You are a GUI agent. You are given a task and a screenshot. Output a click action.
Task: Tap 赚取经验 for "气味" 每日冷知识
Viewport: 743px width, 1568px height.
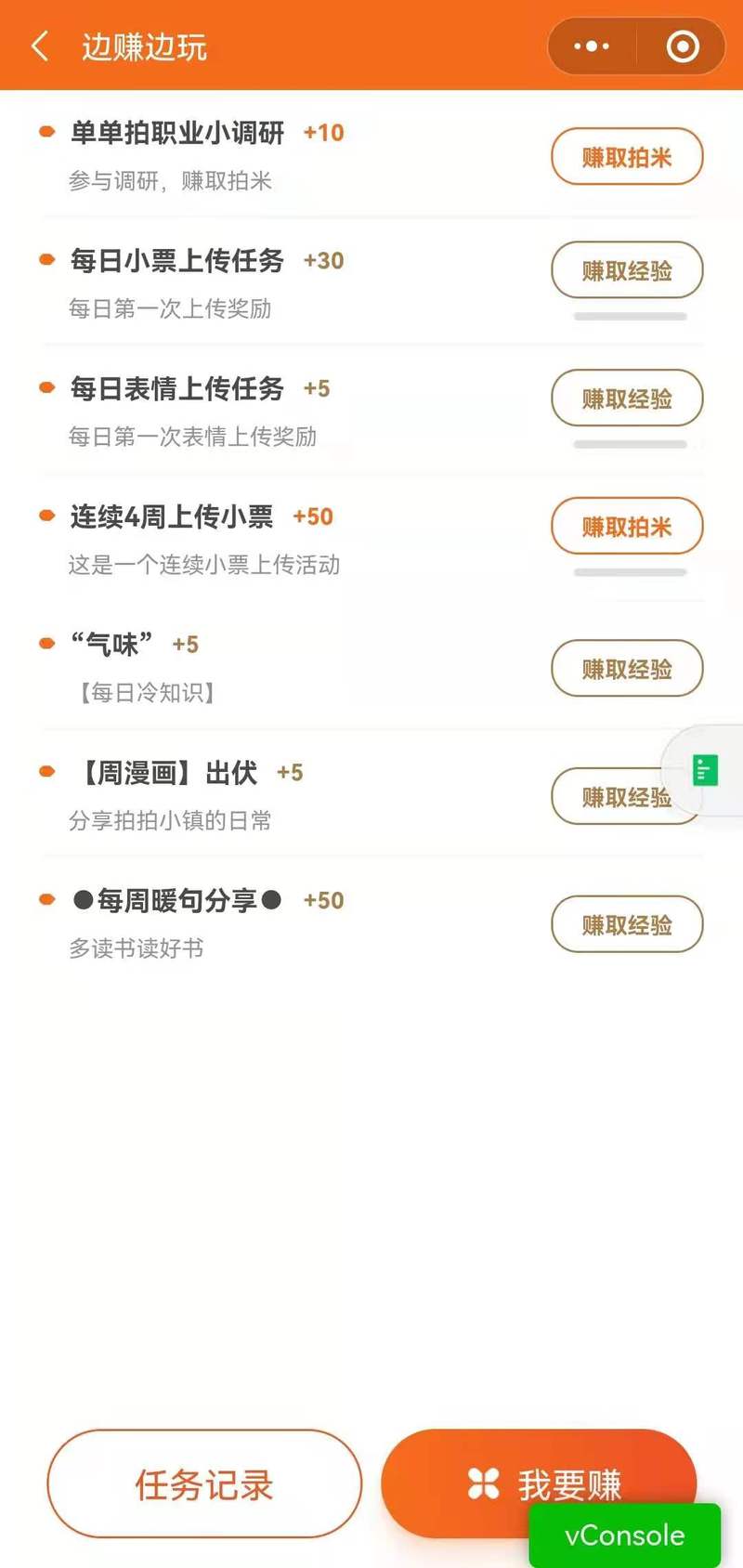(627, 669)
